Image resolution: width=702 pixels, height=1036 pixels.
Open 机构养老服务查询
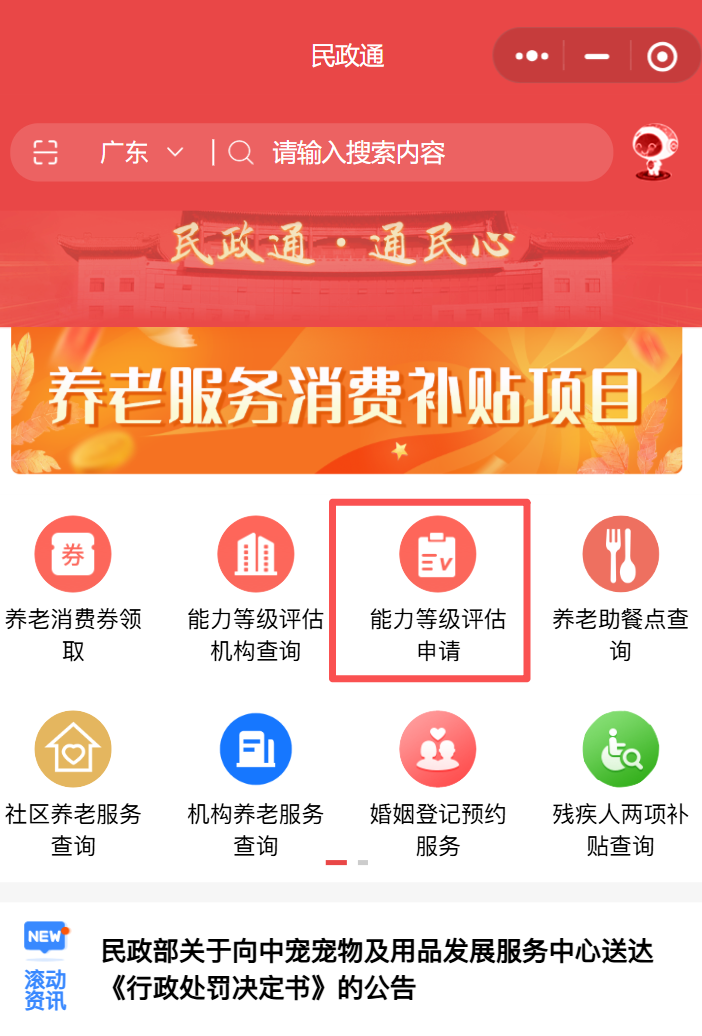point(256,784)
